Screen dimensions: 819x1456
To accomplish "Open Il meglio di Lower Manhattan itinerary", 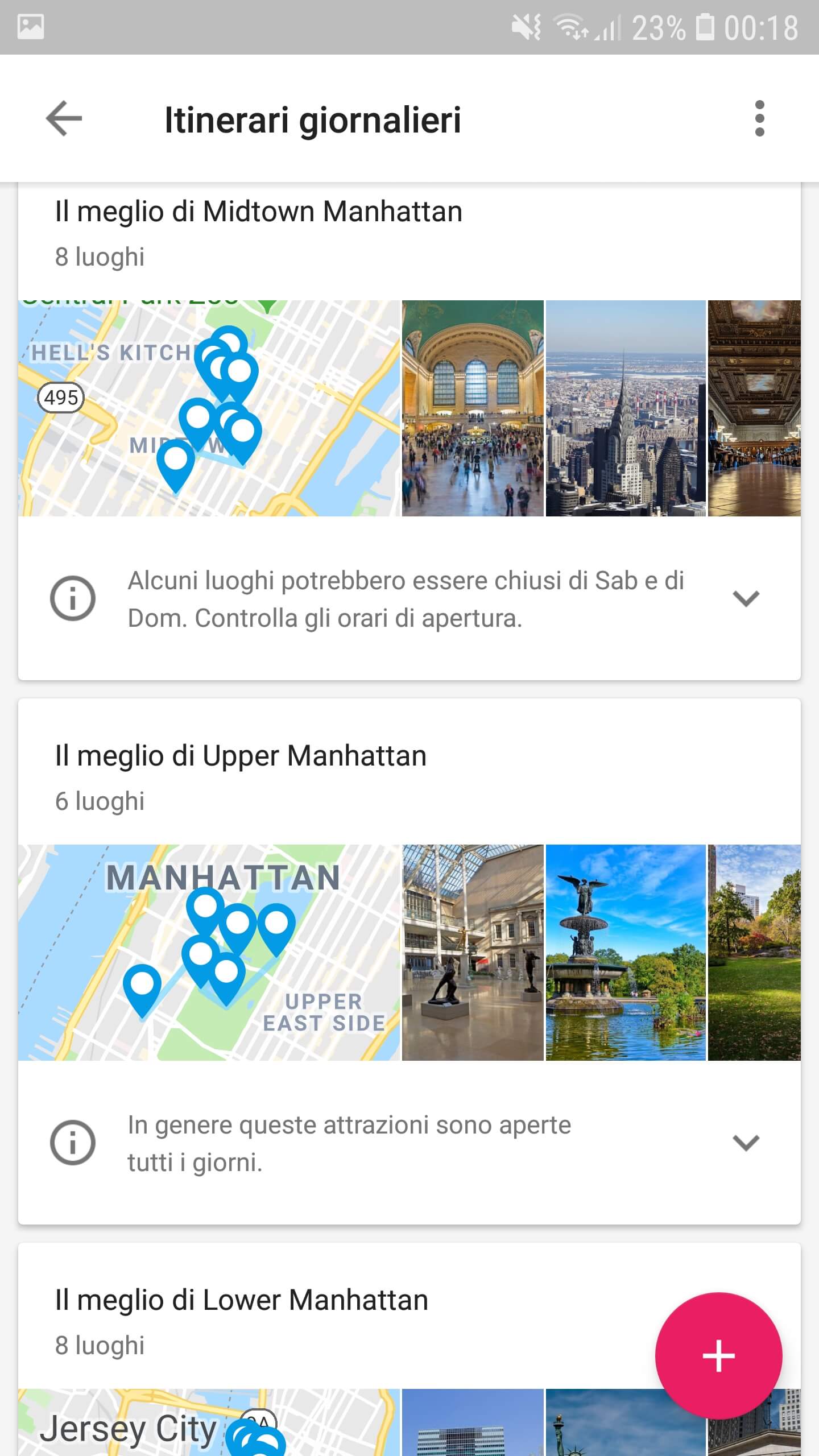I will (241, 1301).
